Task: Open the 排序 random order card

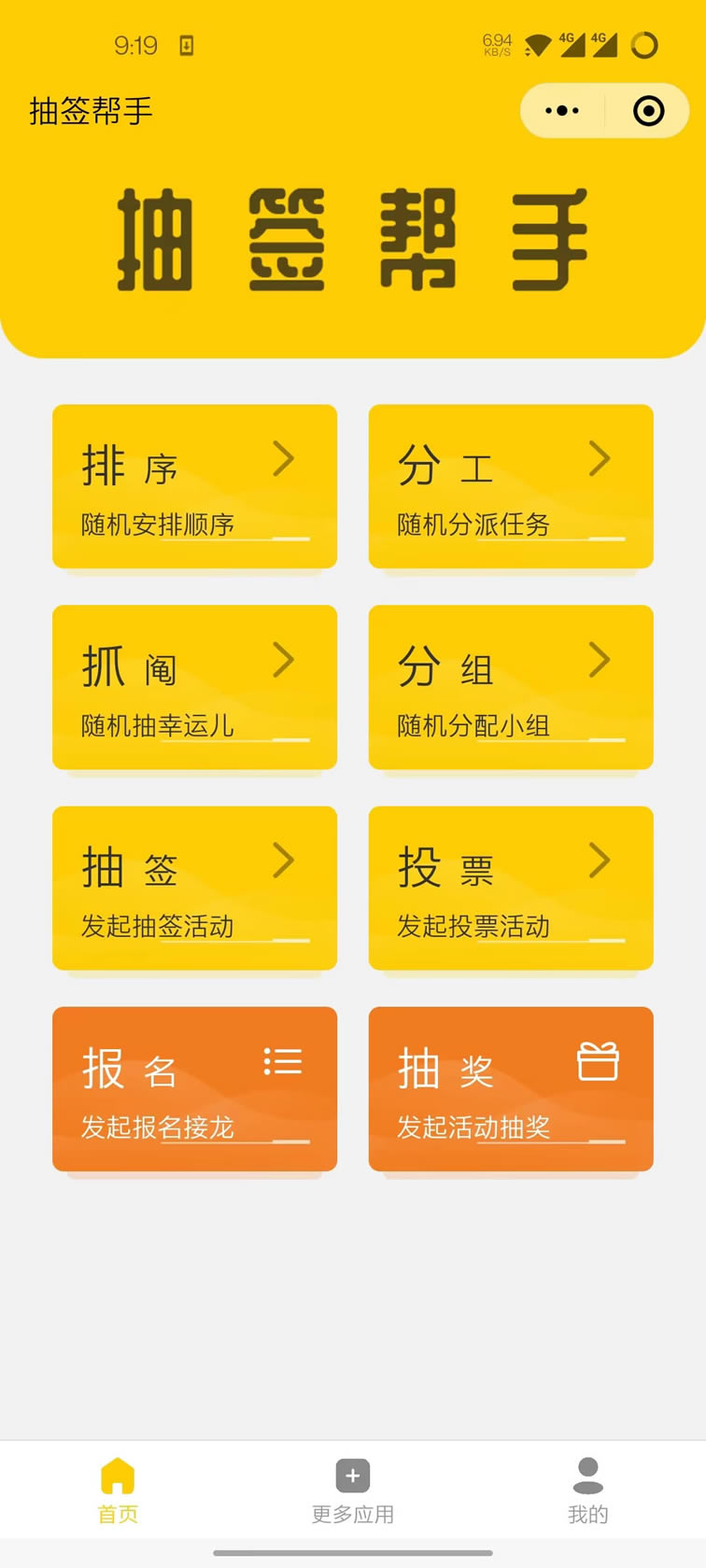Action: (194, 486)
